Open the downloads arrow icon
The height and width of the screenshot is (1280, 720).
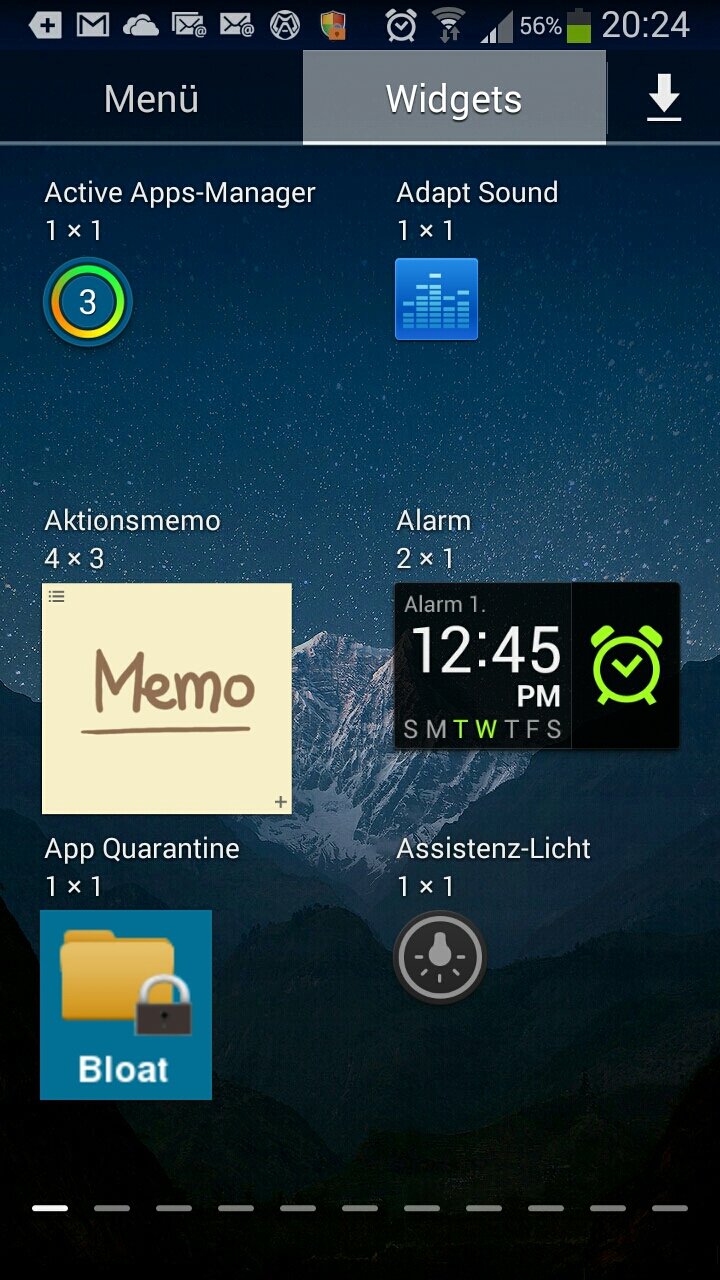coord(664,99)
